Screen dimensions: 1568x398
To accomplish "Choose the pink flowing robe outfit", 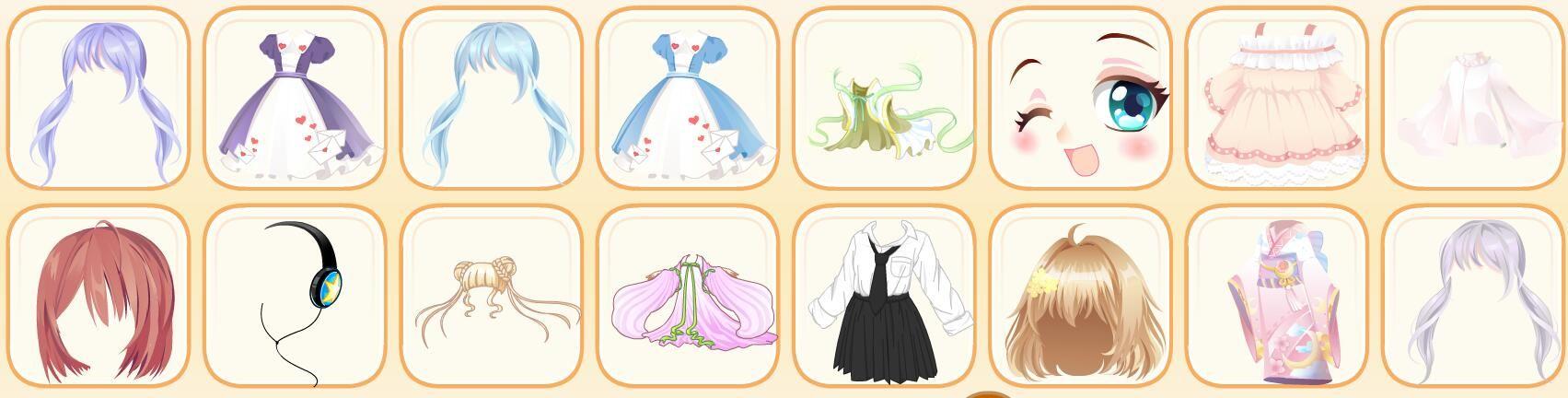I will [x=688, y=297].
